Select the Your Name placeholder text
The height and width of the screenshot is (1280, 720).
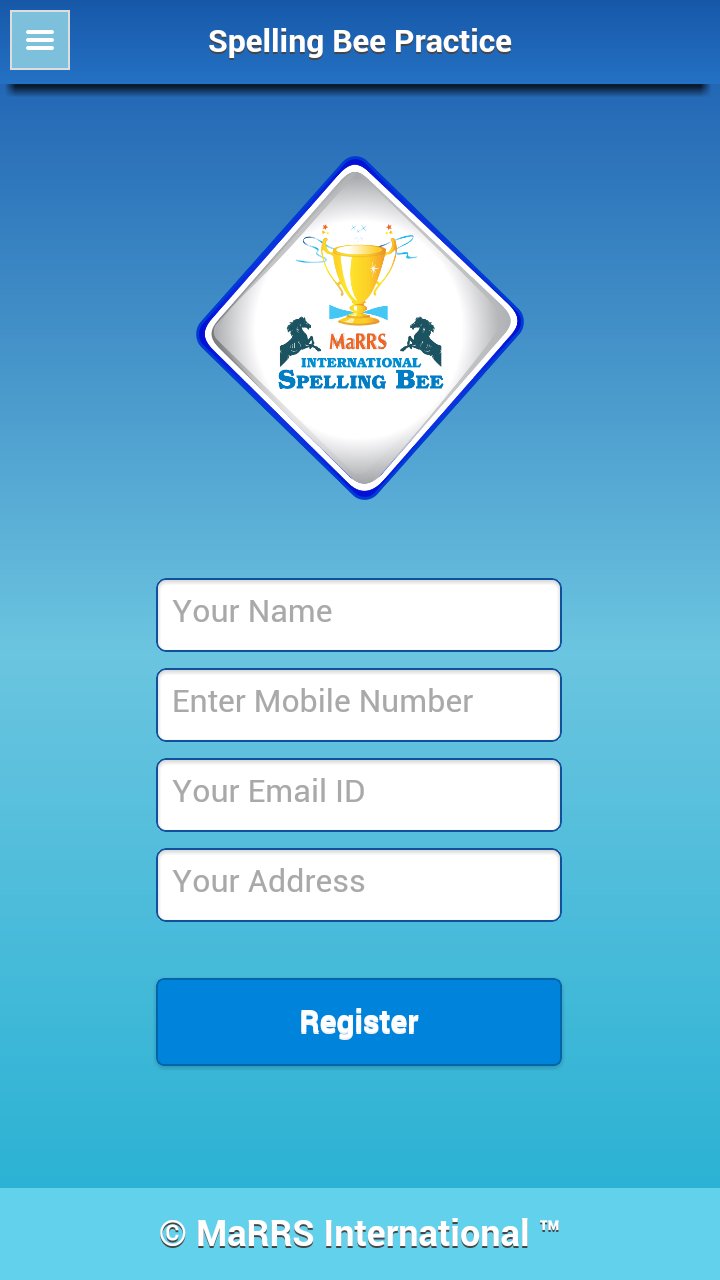pos(253,612)
